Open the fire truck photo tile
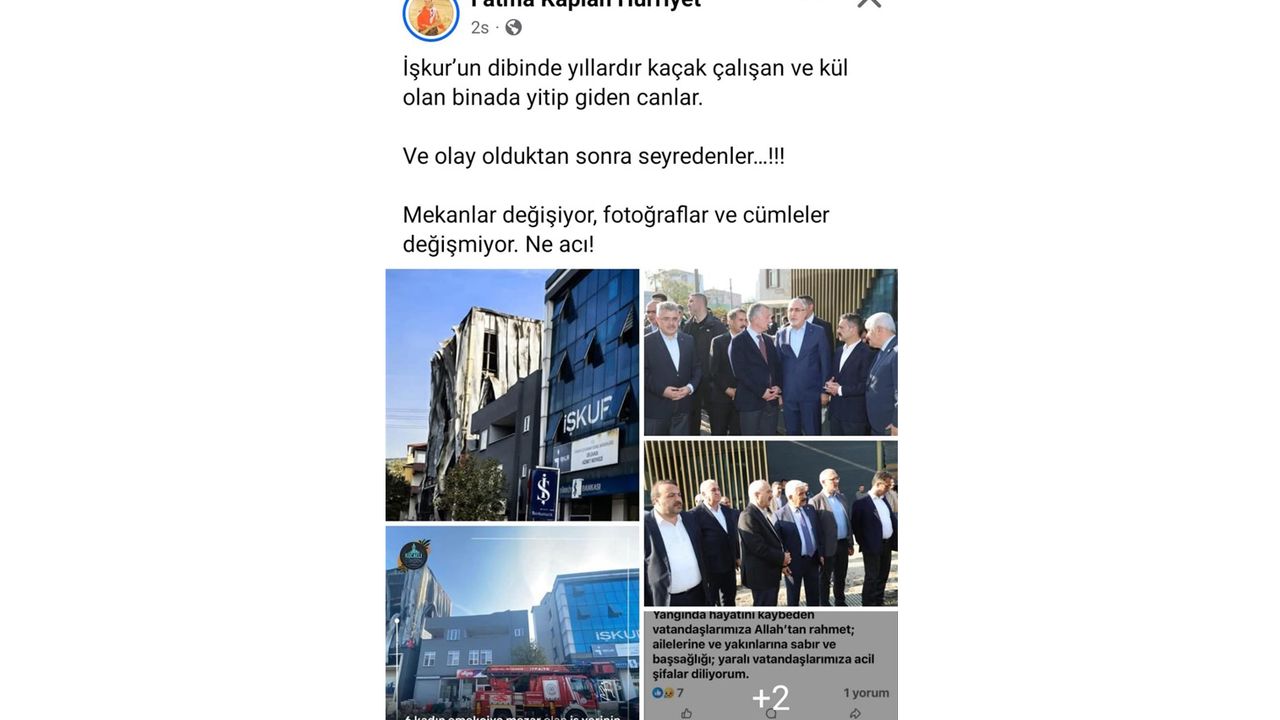This screenshot has height=720, width=1280. [x=512, y=622]
